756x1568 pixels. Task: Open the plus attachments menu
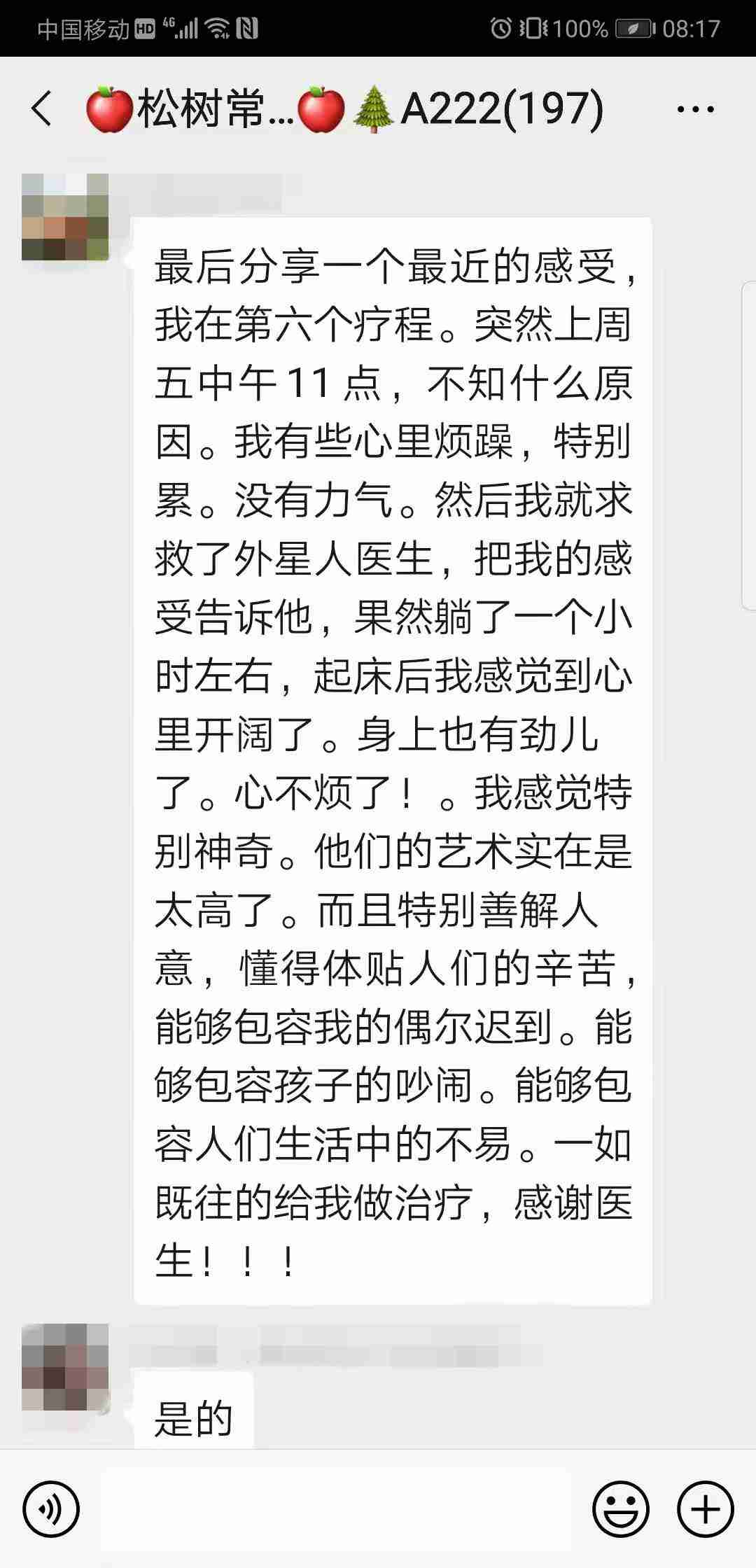click(x=705, y=1508)
